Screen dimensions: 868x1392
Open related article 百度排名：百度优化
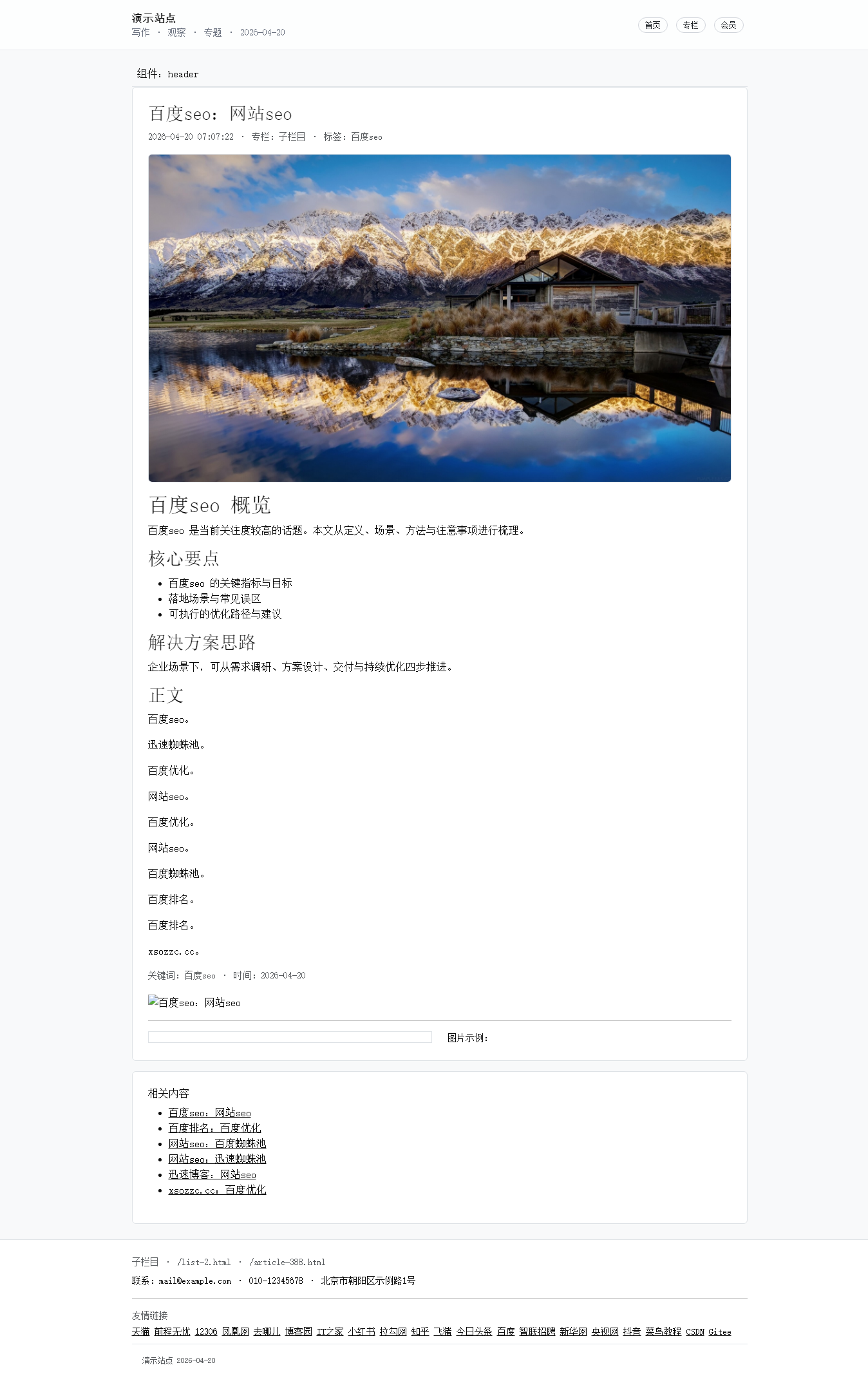pos(214,1129)
